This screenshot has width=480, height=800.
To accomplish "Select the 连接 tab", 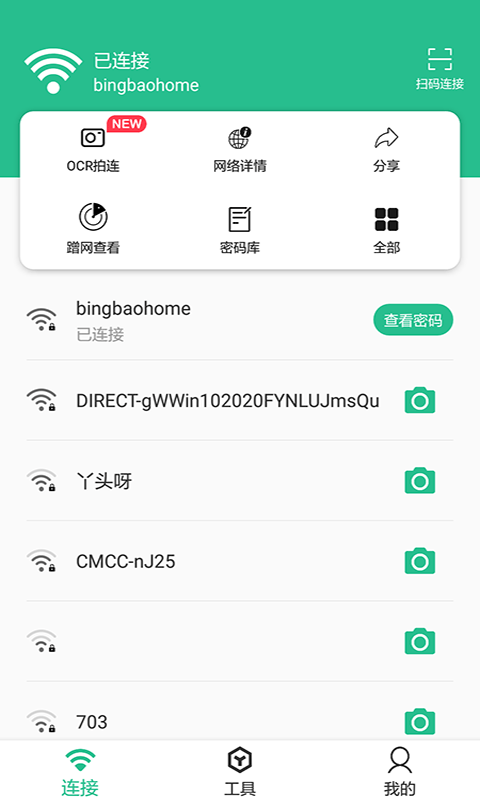I will 80,771.
